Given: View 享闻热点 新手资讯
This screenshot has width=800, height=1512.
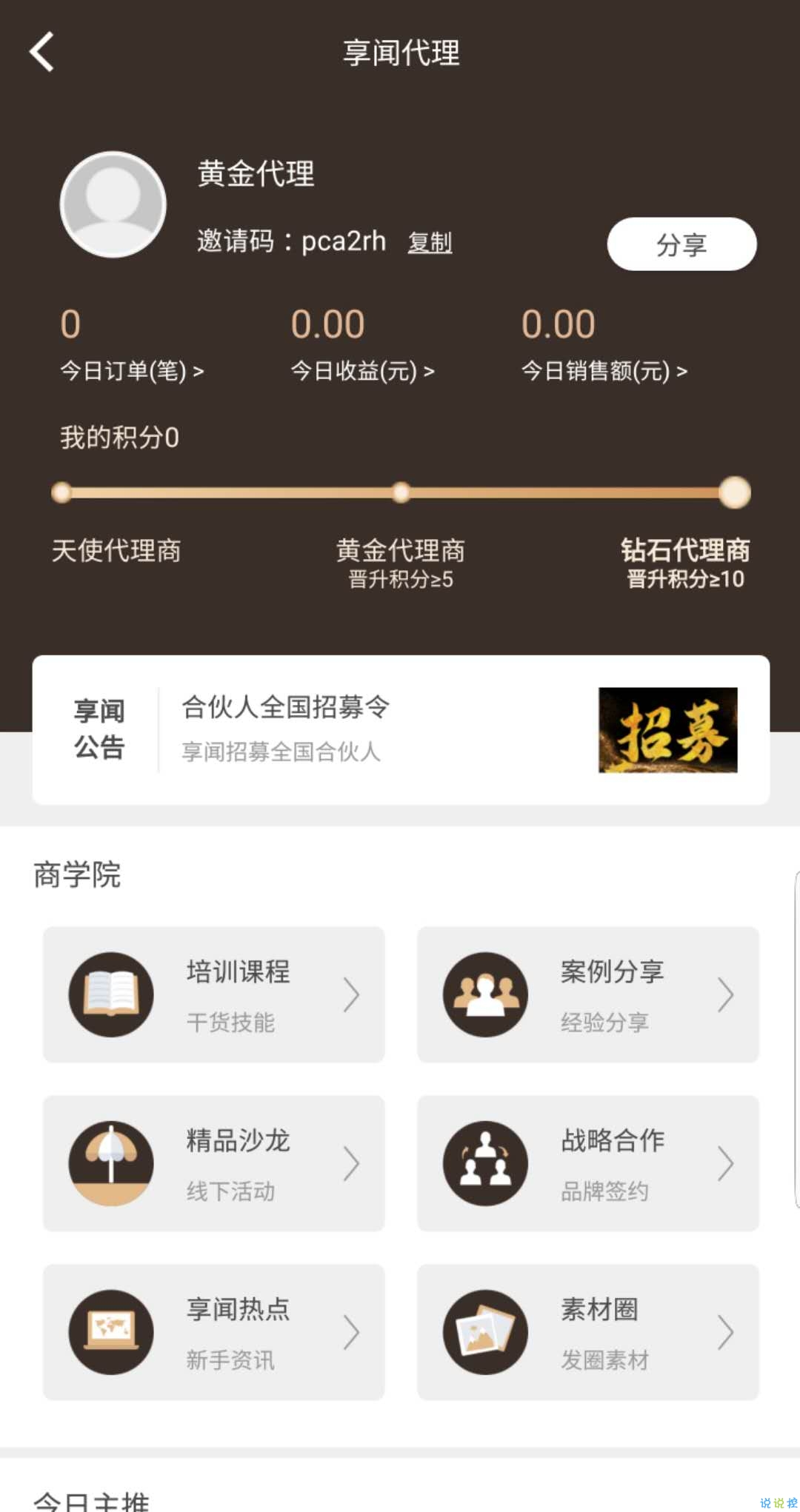Looking at the screenshot, I should [214, 1332].
